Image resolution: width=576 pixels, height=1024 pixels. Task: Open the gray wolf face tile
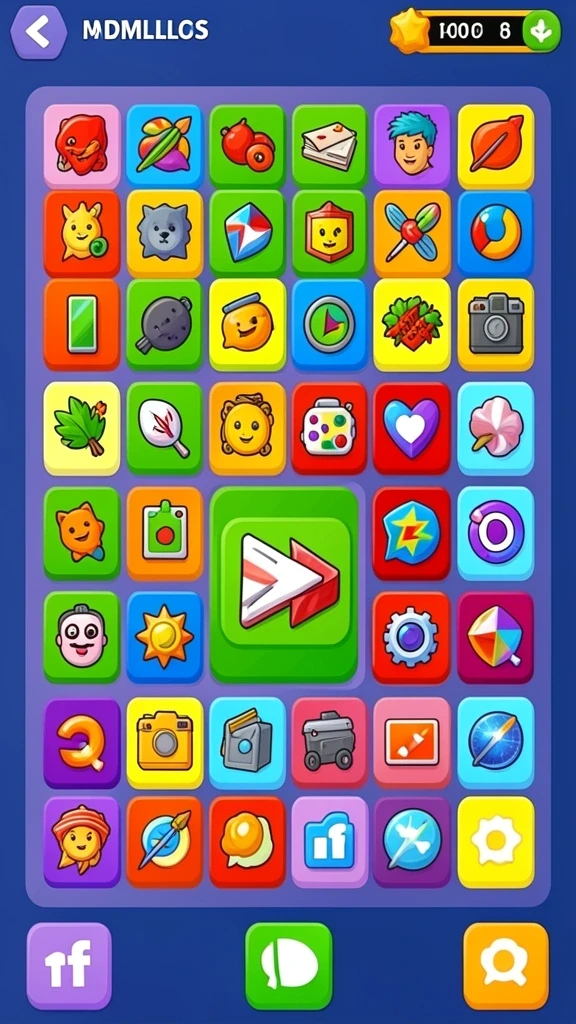[x=165, y=234]
